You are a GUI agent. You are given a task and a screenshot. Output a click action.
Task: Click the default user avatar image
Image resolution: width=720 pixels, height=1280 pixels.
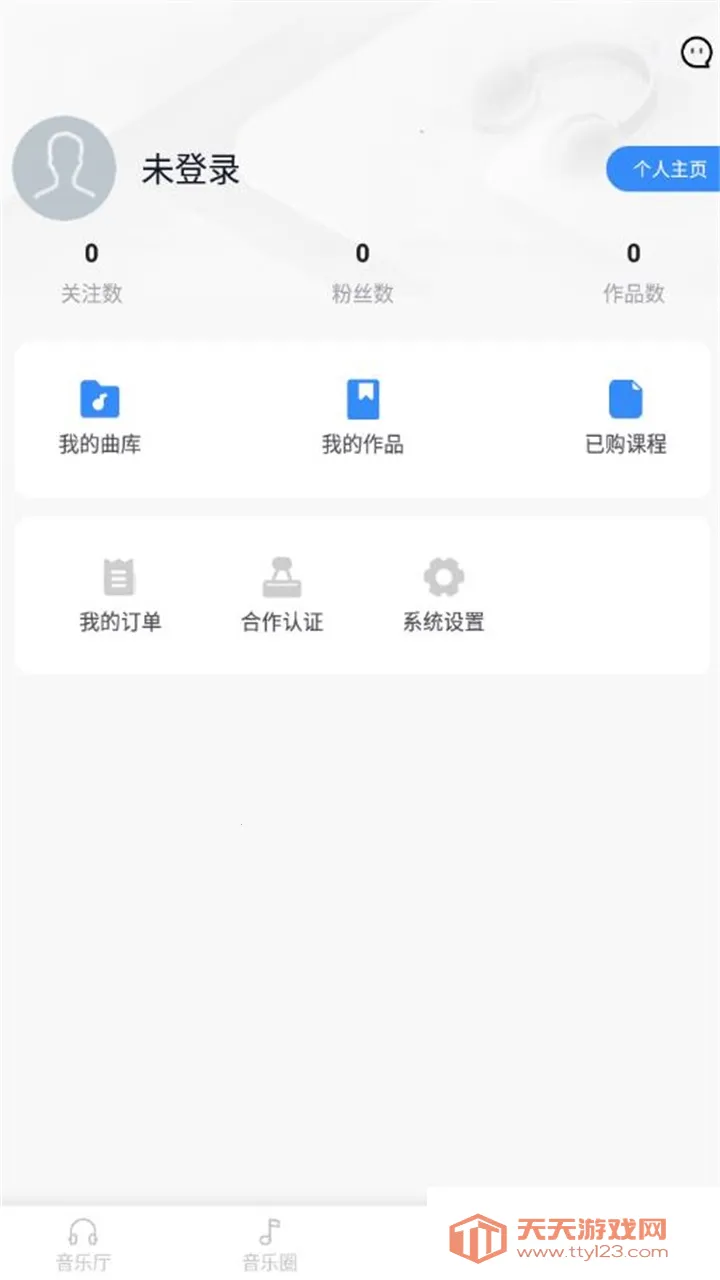point(64,169)
